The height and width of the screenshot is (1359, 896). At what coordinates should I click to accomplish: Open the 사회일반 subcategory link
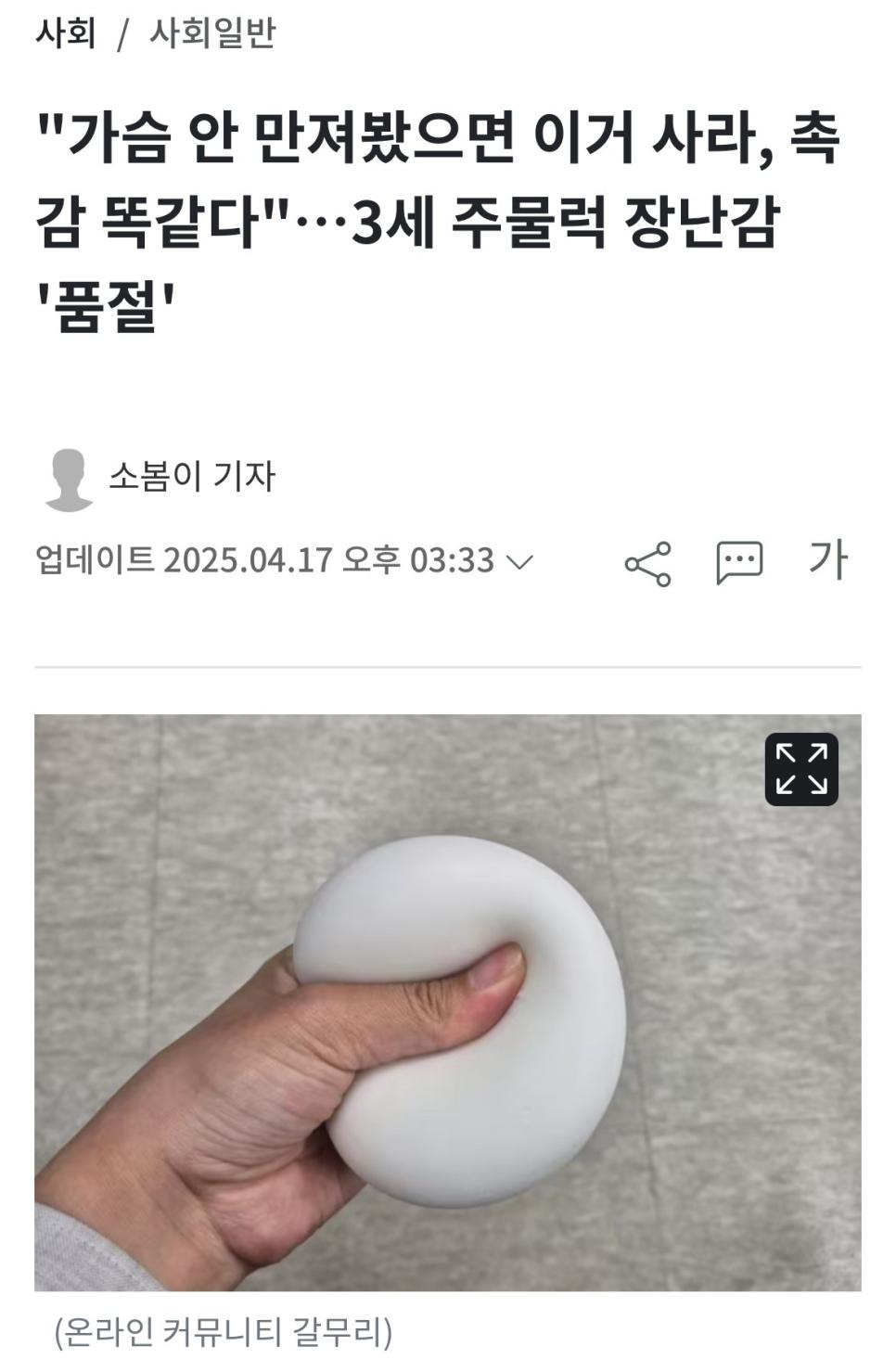[x=212, y=33]
